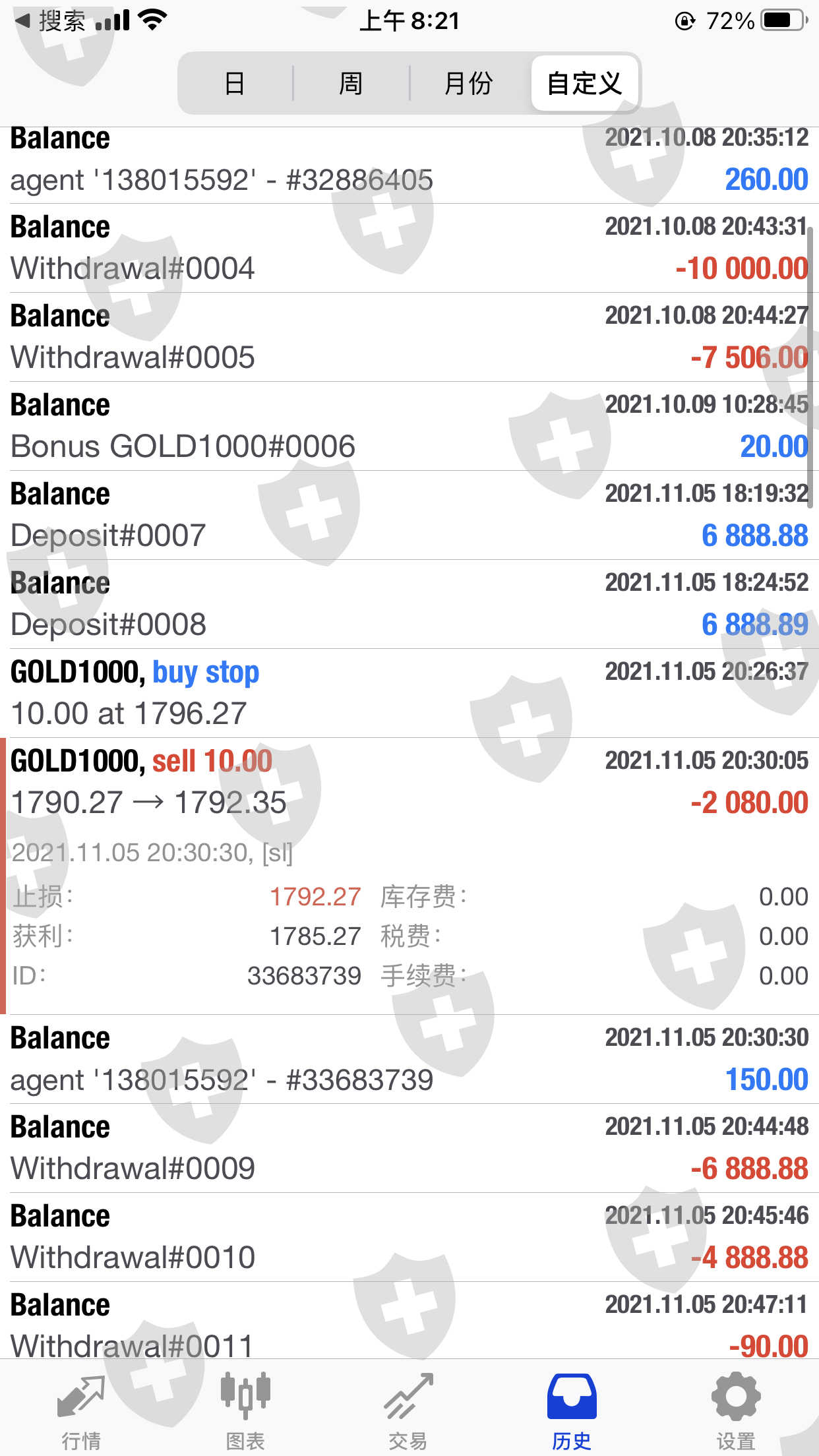Viewport: 819px width, 1456px height.
Task: Tap the Bonus GOLD1000#0006 row
Action: pos(409,426)
